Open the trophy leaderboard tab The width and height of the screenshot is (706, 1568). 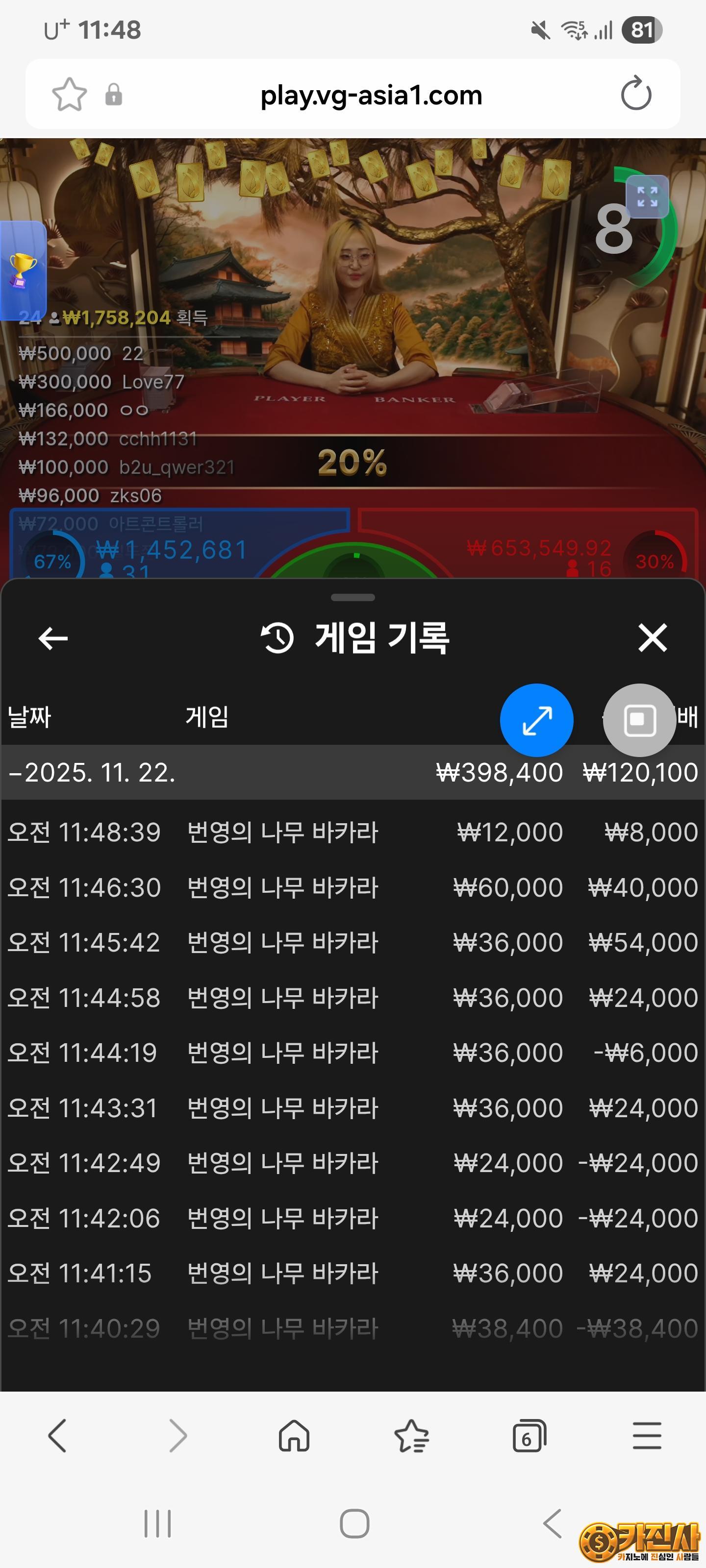(23, 269)
